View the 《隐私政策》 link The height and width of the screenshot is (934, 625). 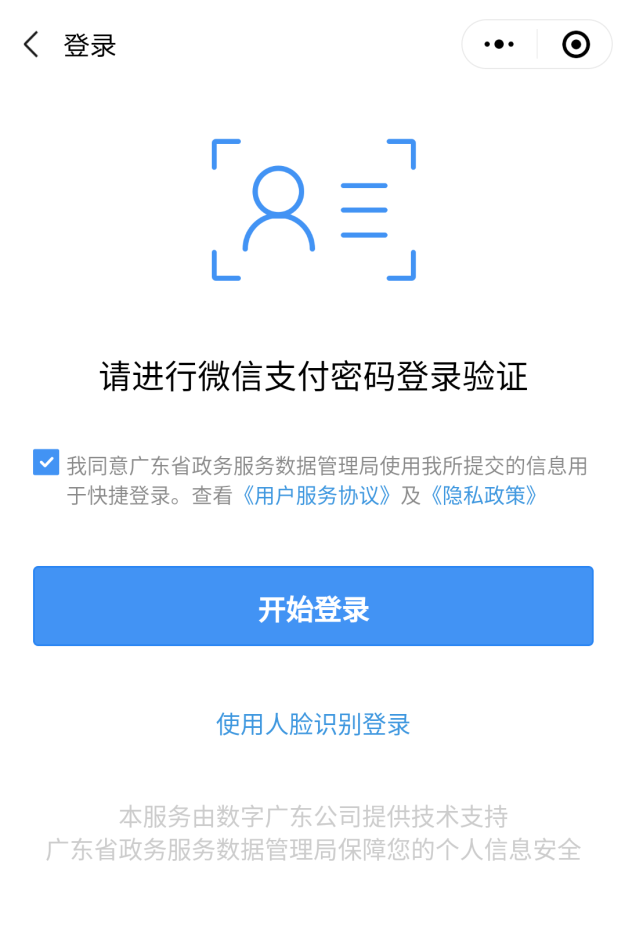(x=484, y=495)
